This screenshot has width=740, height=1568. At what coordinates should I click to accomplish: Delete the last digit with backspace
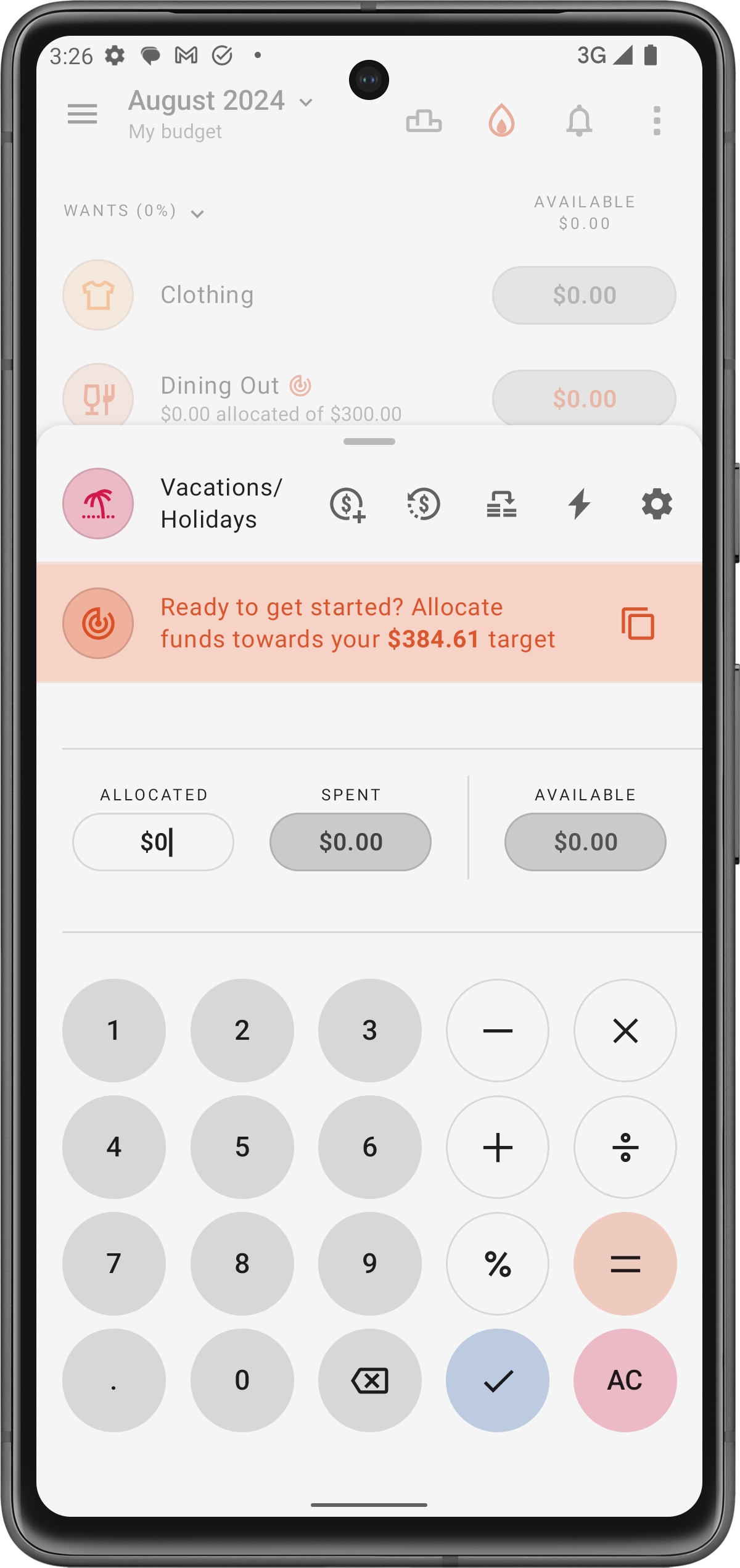[369, 1380]
